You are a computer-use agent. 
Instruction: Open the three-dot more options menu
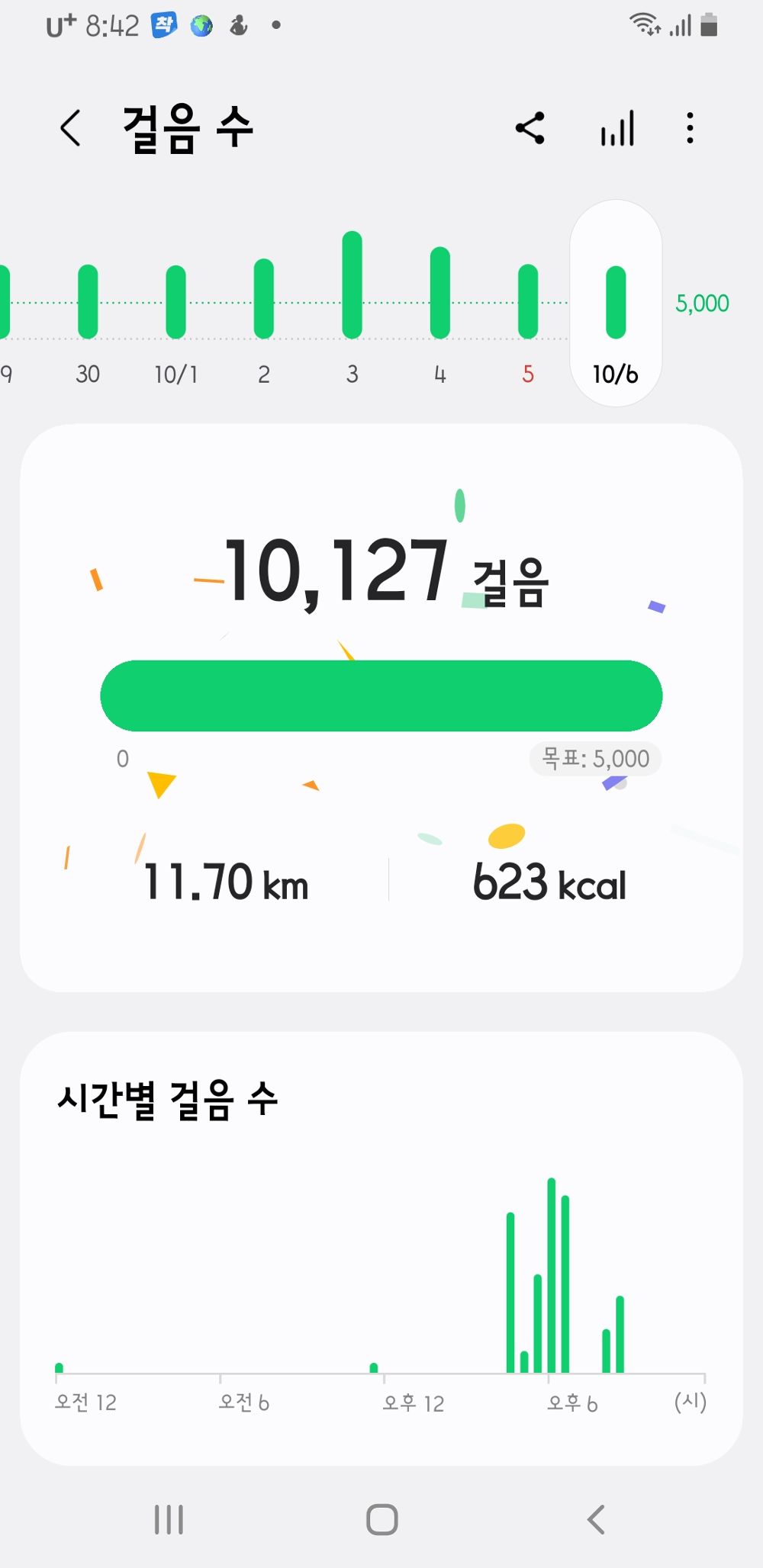click(690, 128)
